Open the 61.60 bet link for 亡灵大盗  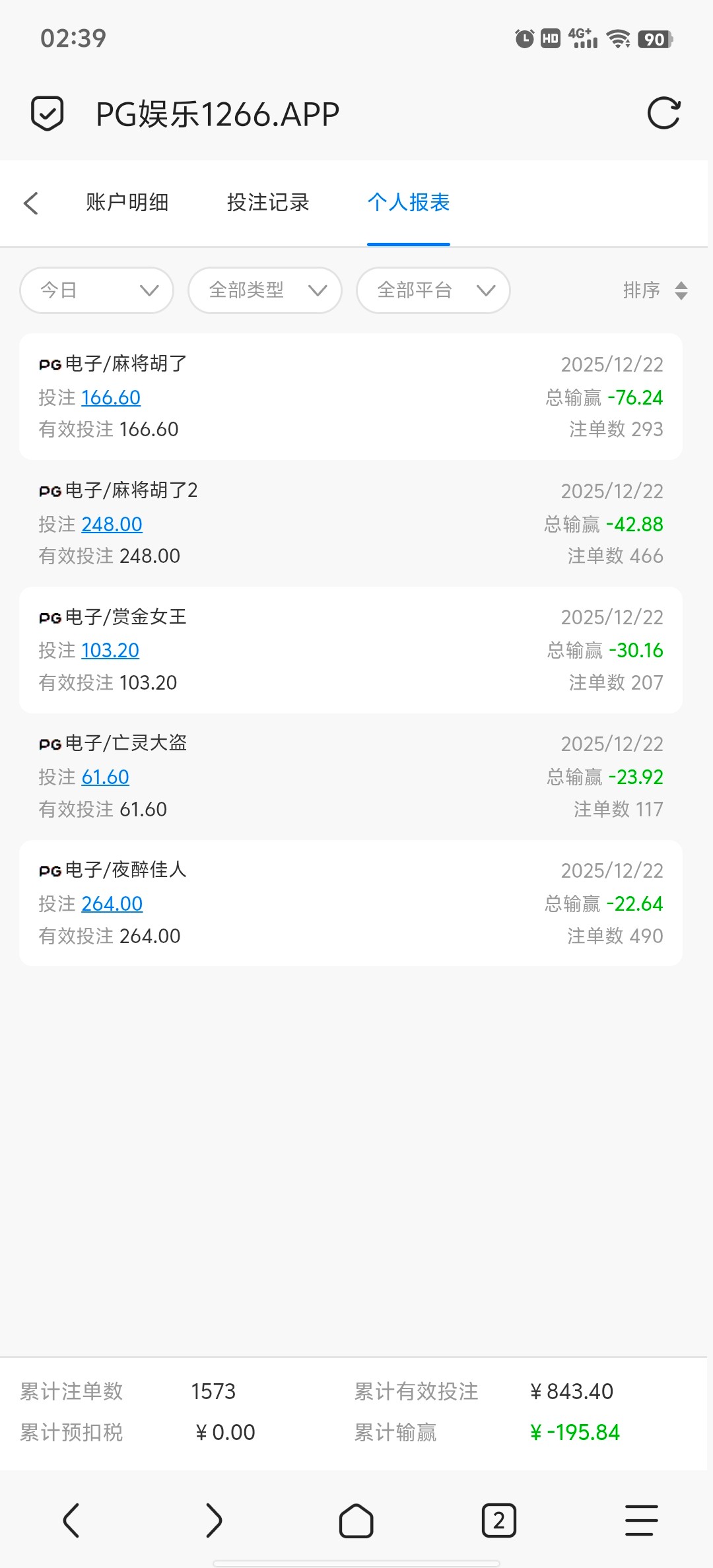click(105, 777)
